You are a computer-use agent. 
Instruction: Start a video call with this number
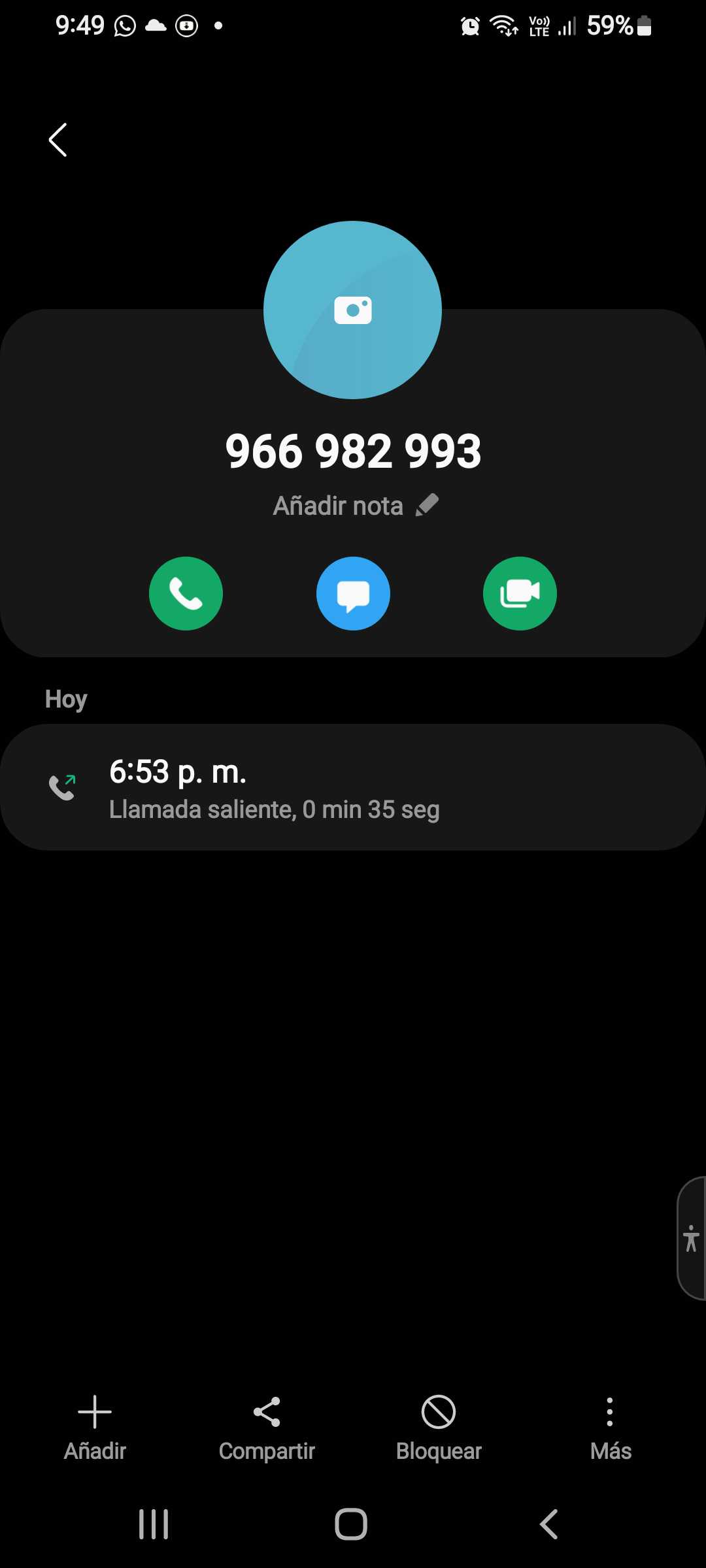(x=520, y=593)
